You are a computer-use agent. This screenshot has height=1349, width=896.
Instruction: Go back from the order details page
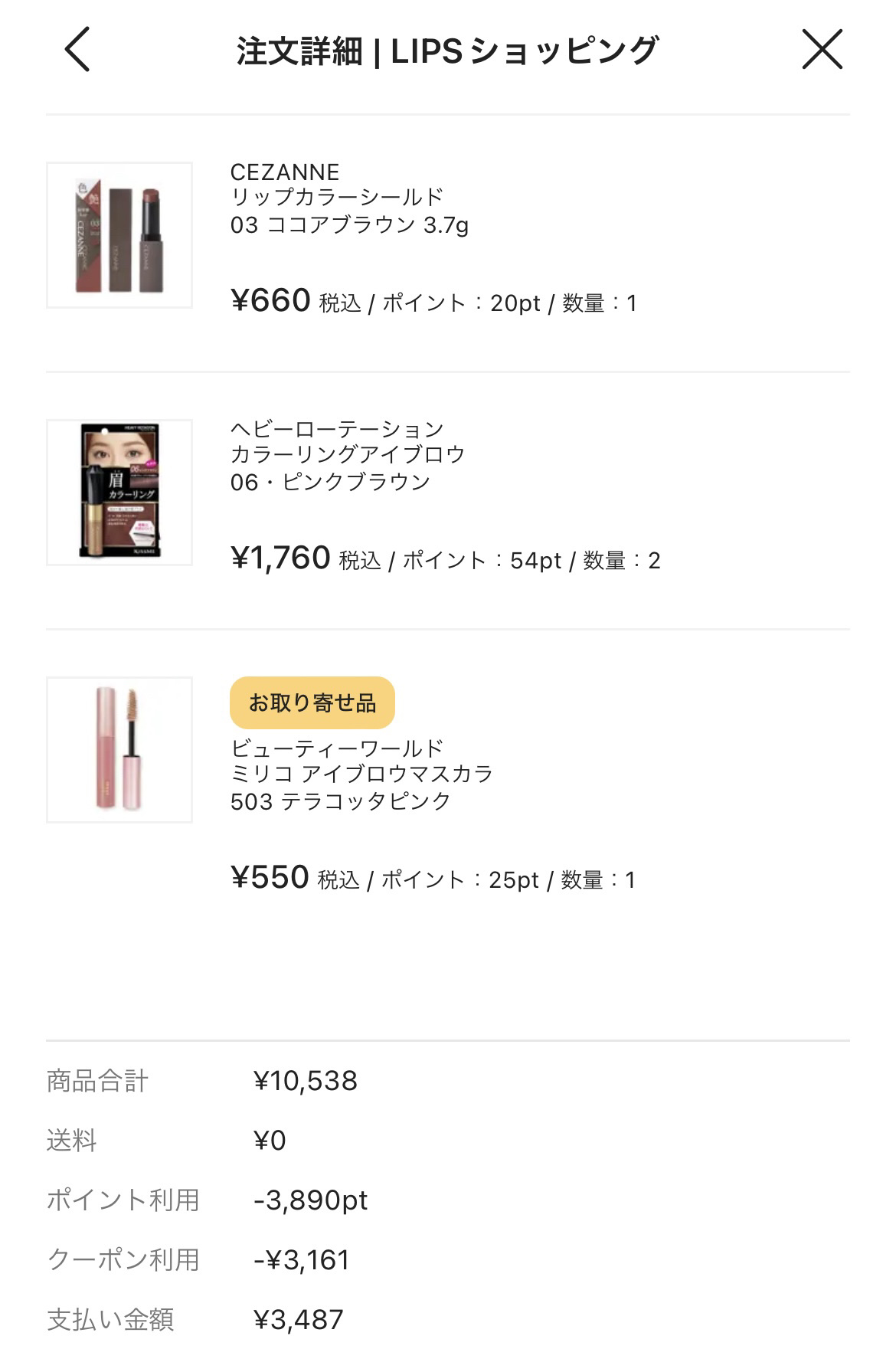[77, 50]
